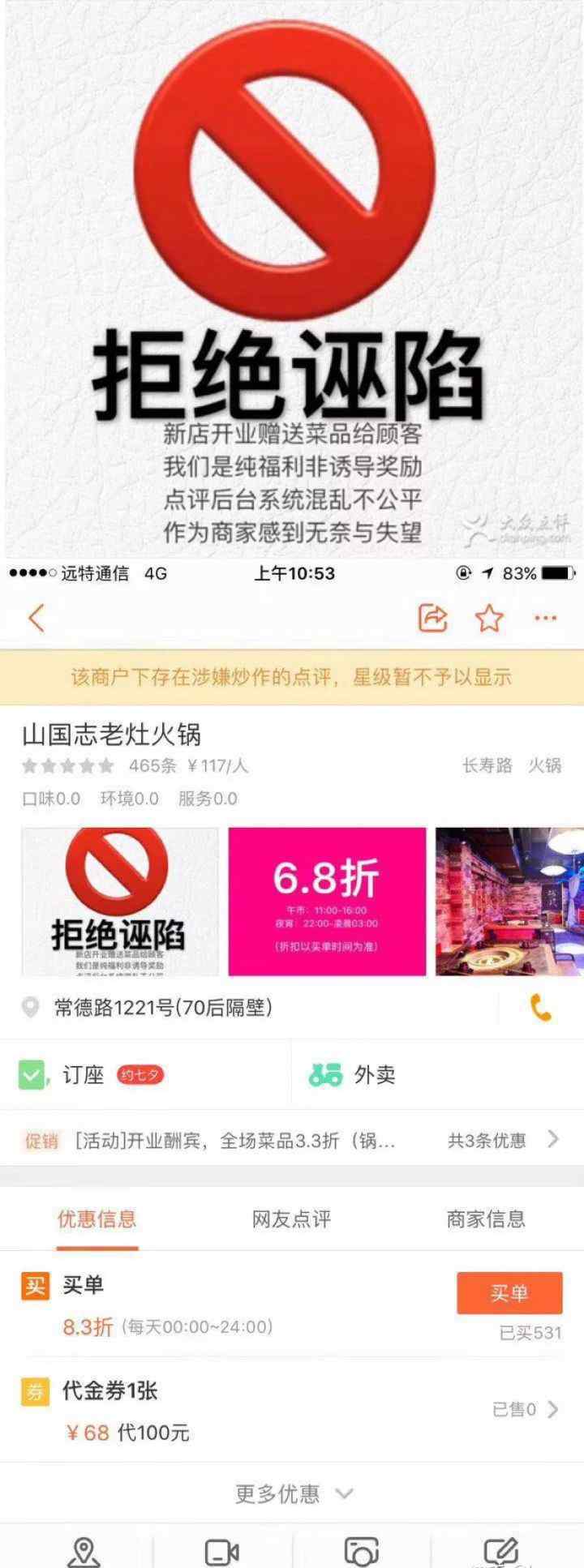Open the three-dot overflow menu
This screenshot has width=584, height=1568.
pyautogui.click(x=545, y=619)
